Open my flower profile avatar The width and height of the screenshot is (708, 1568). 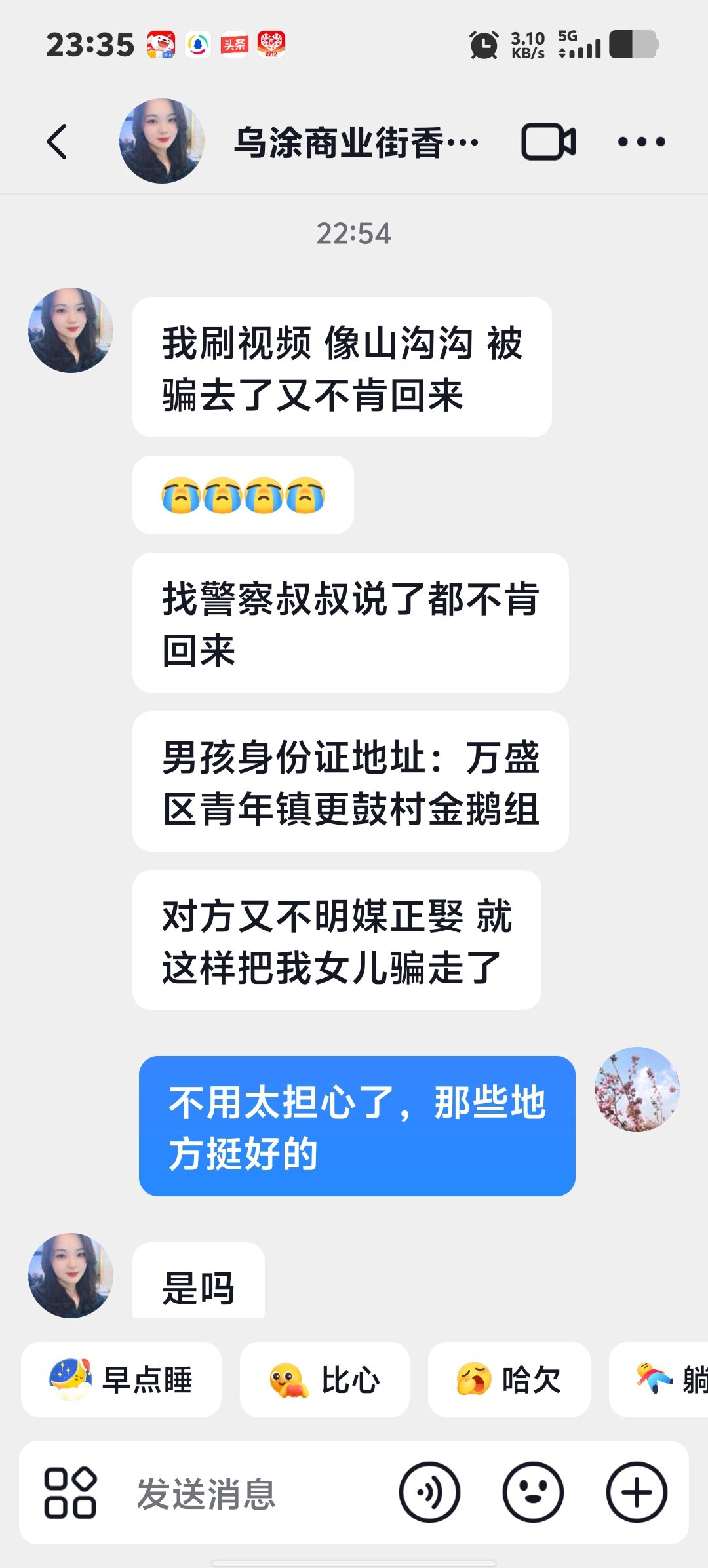[x=637, y=1089]
